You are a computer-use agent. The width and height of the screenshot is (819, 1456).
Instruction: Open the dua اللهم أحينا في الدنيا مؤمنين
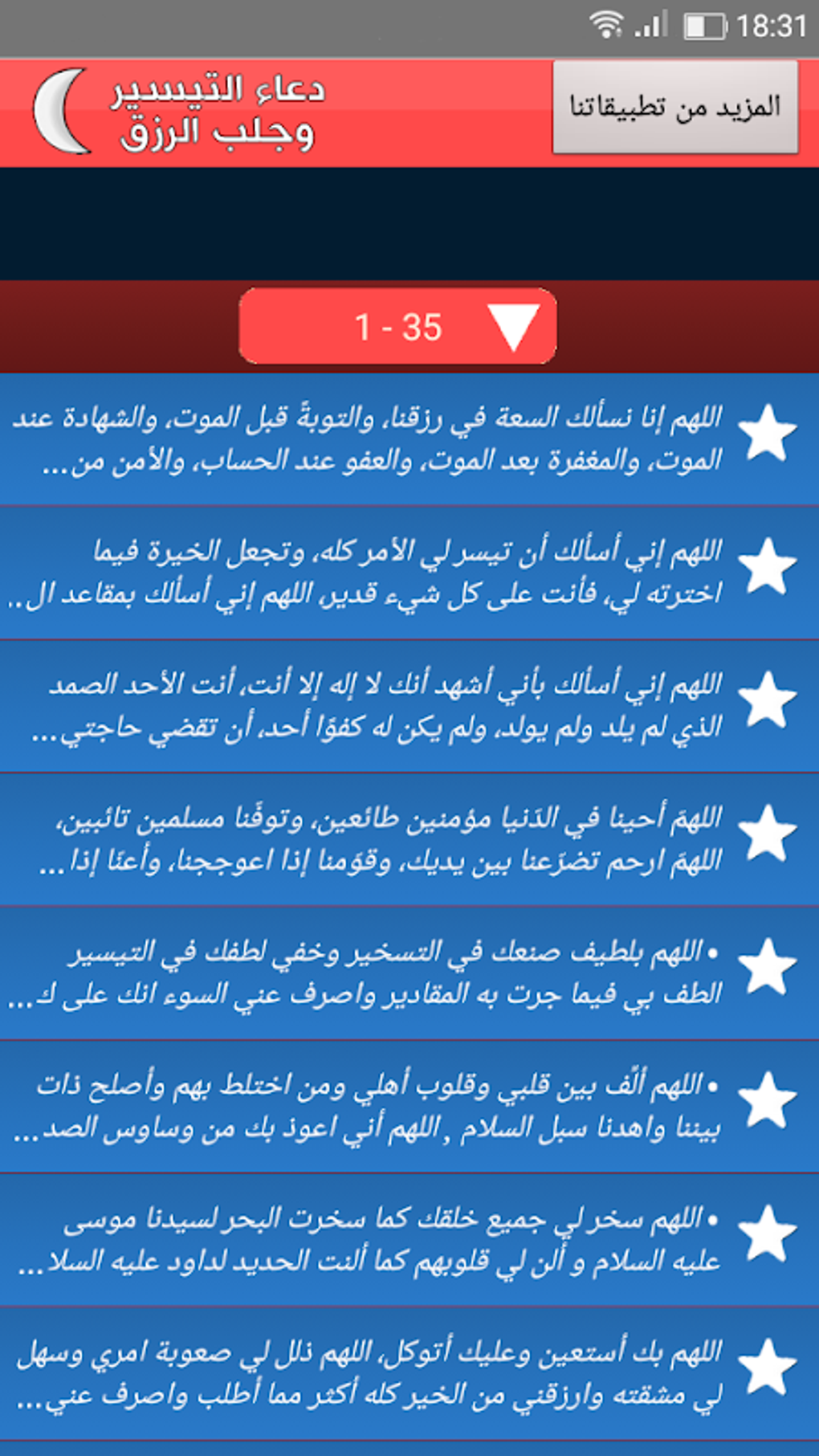click(380, 838)
